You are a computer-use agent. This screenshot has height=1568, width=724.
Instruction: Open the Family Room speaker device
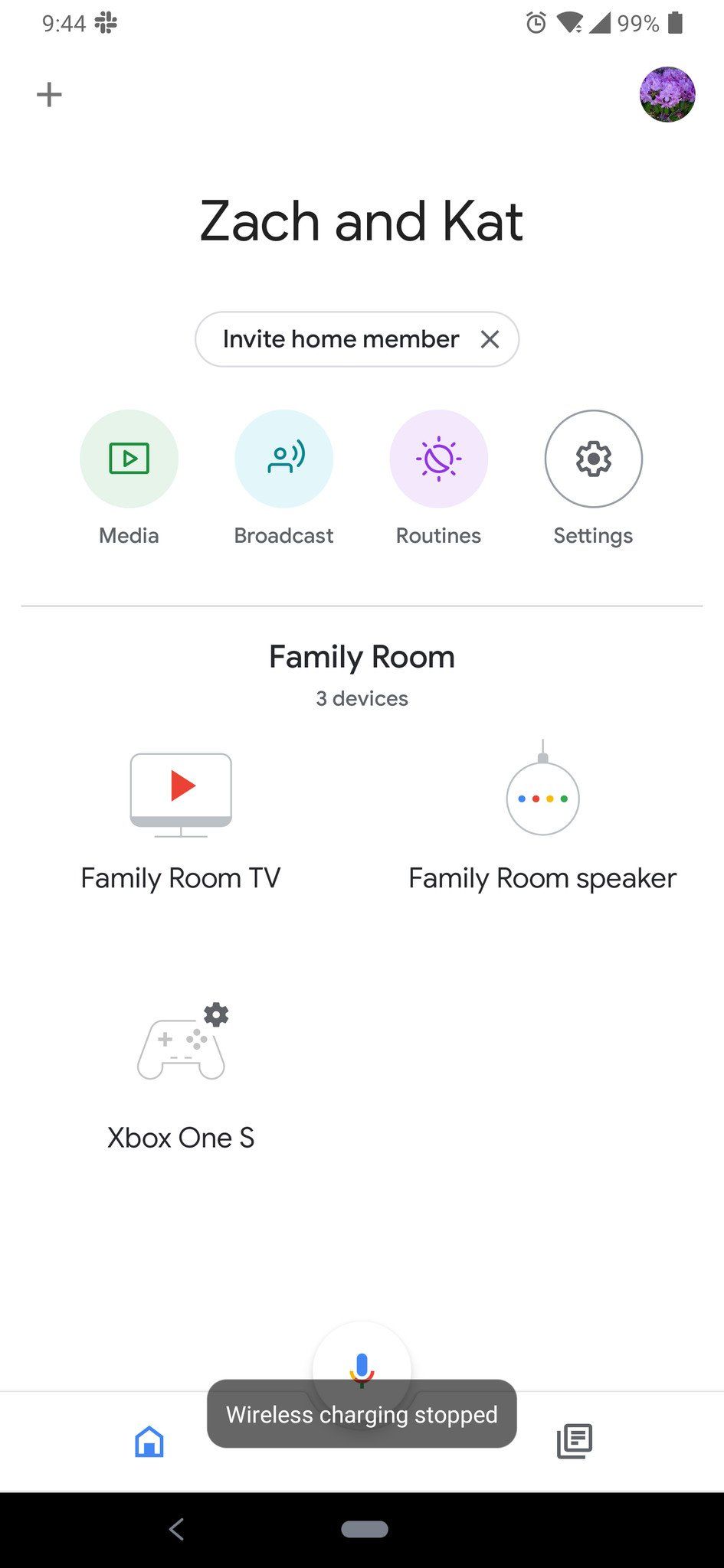(542, 796)
